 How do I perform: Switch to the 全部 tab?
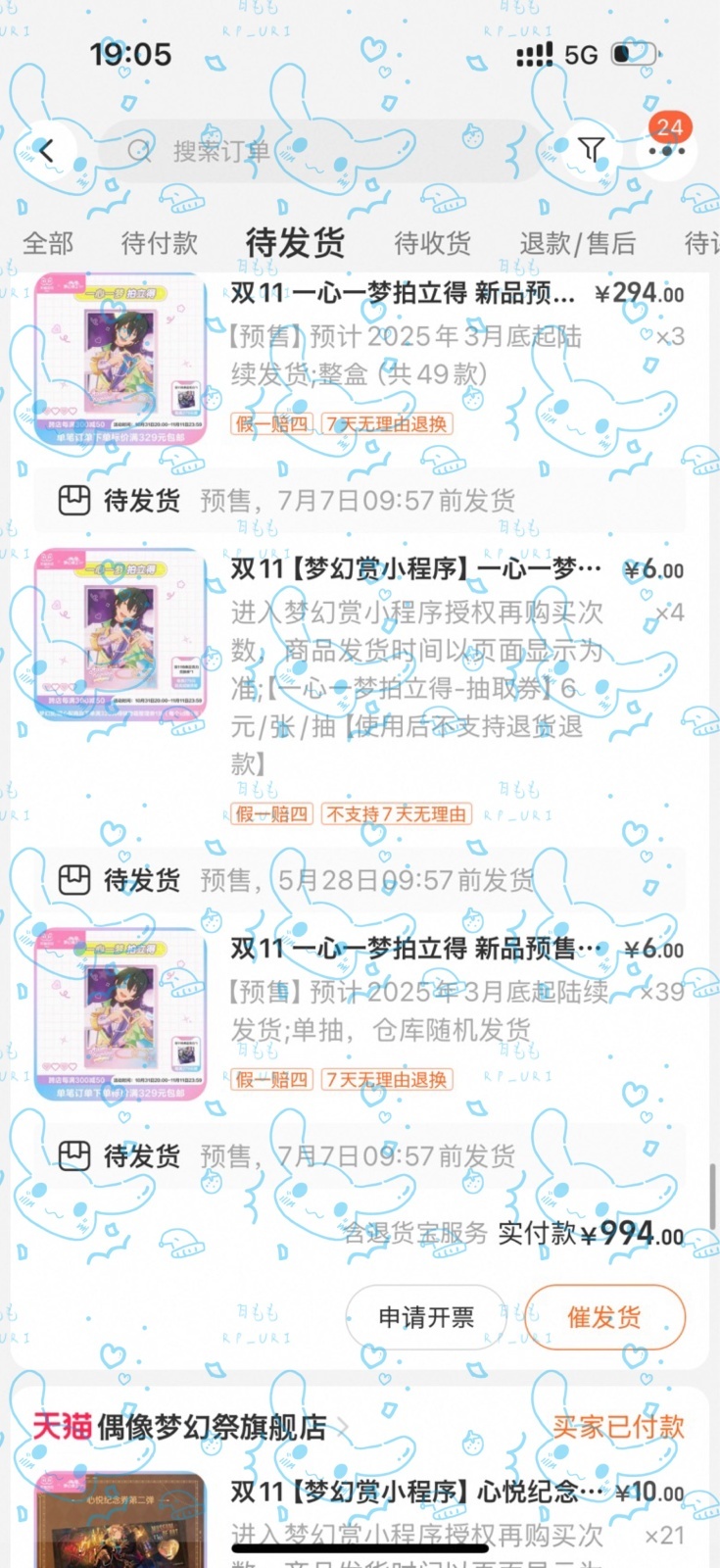tap(48, 243)
